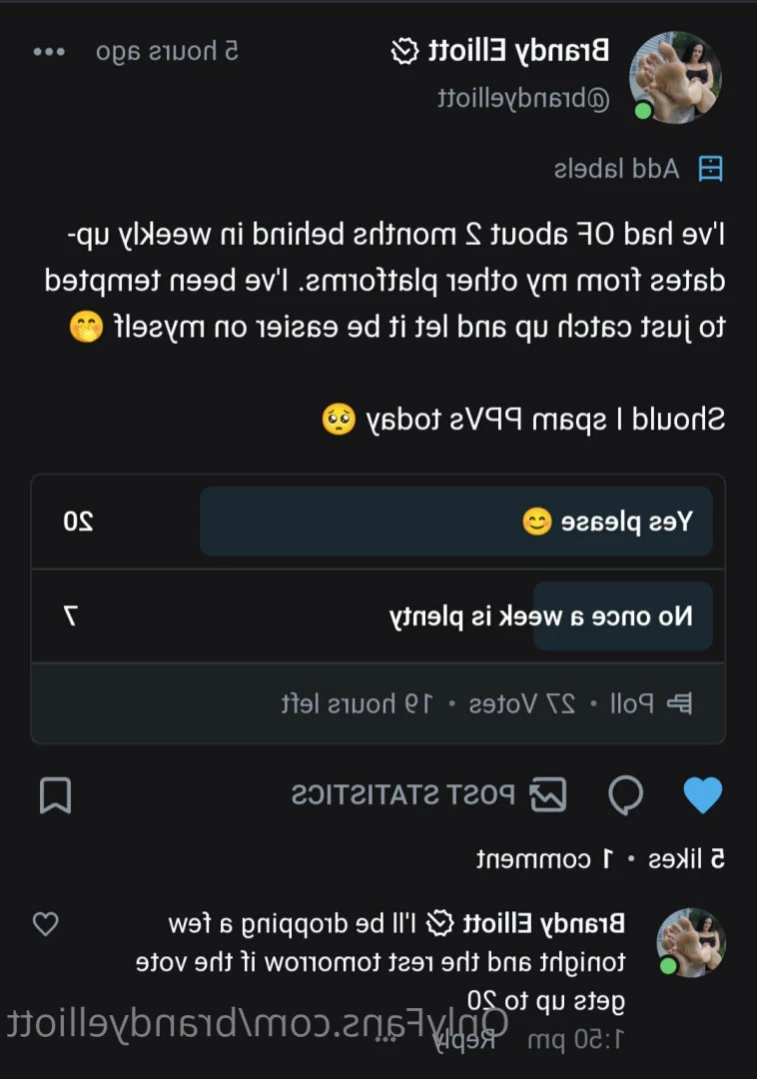Bookmark this poll post
Viewport: 757px width, 1079px height.
[x=54, y=796]
